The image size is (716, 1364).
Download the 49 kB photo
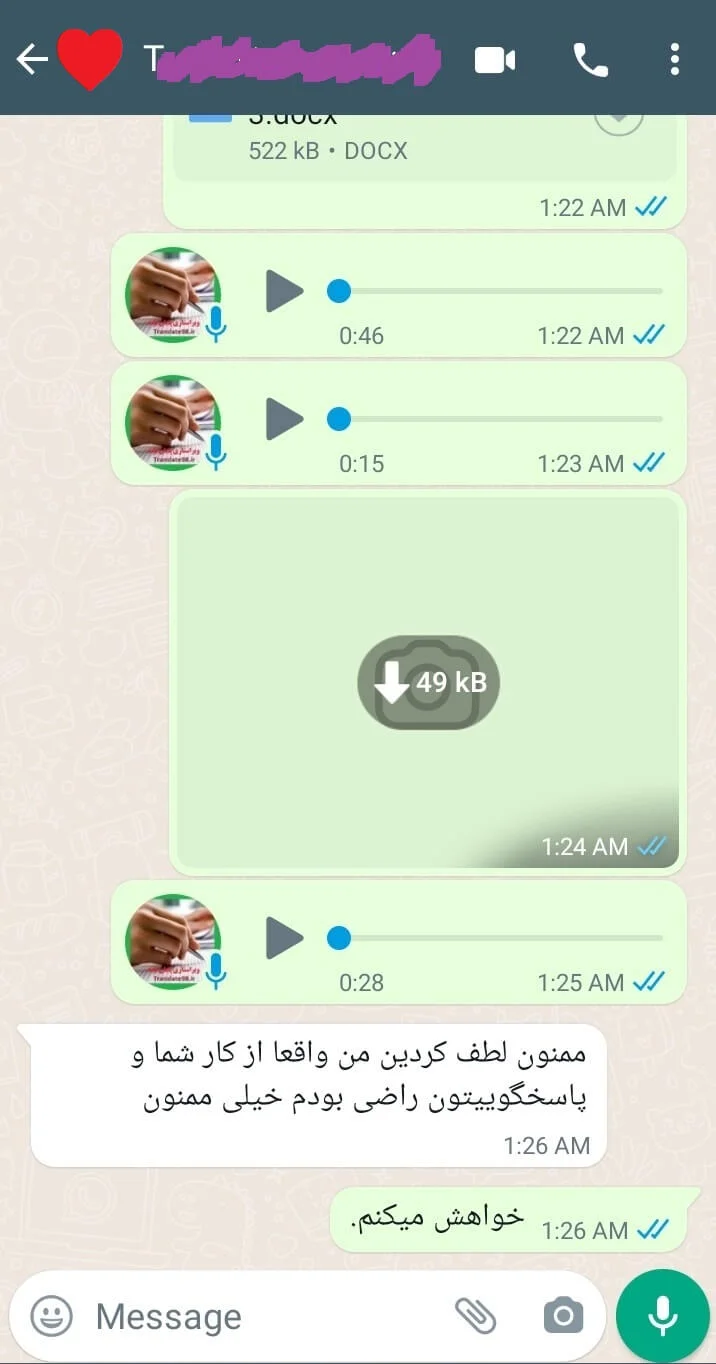pyautogui.click(x=428, y=683)
